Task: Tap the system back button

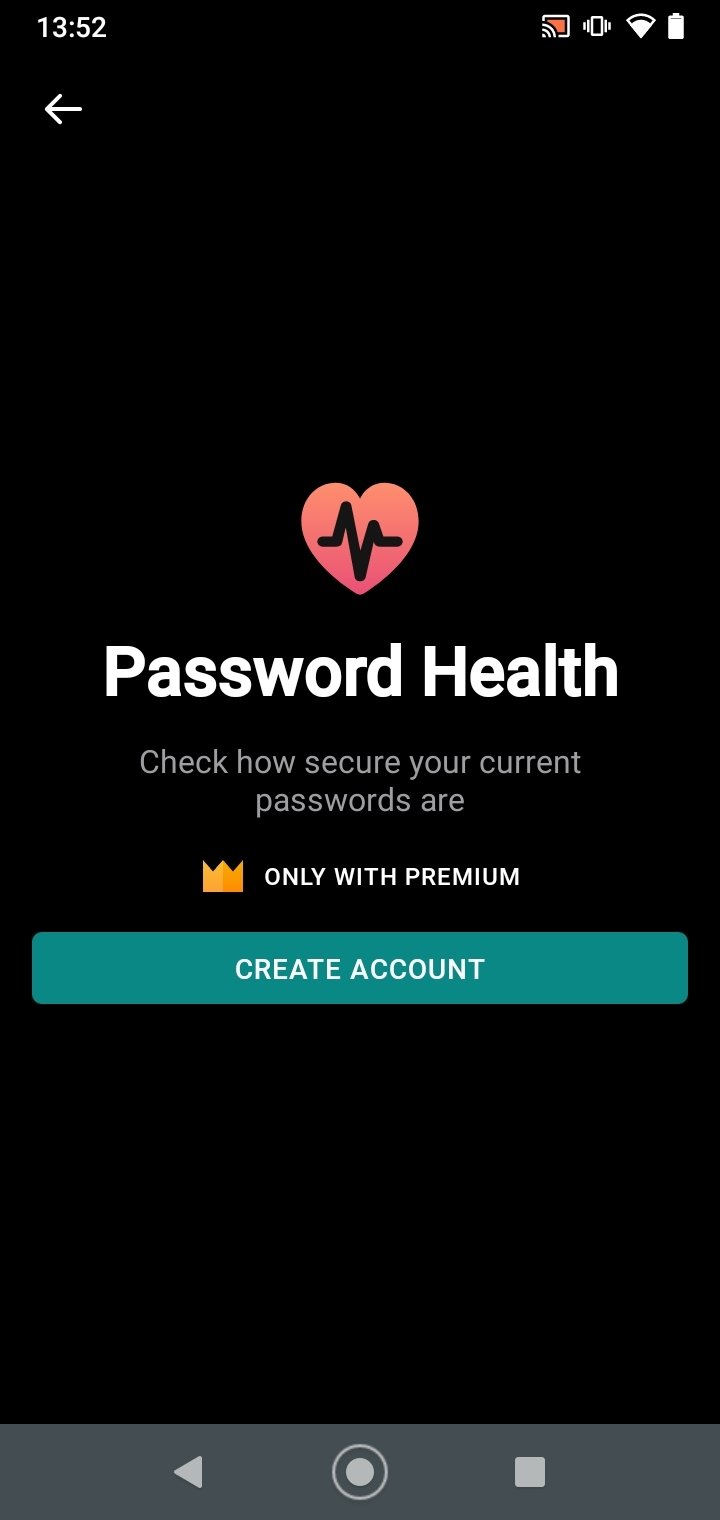Action: pyautogui.click(x=188, y=1472)
